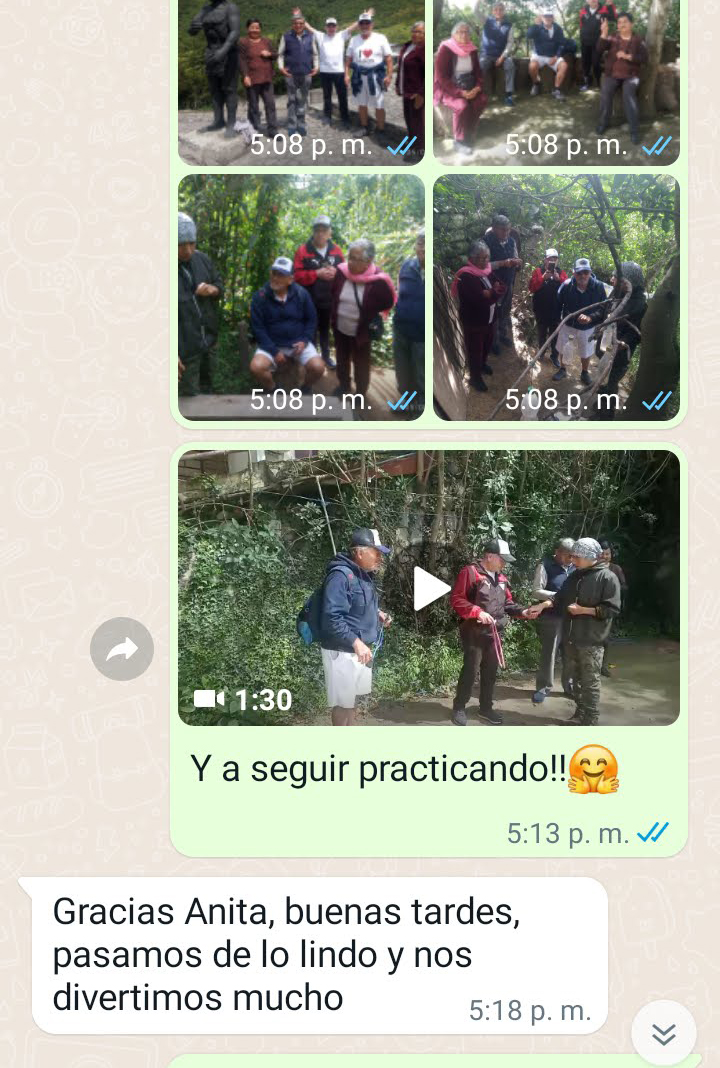Open the photo with man seated in shorts
This screenshot has width=720, height=1068.
point(301,297)
